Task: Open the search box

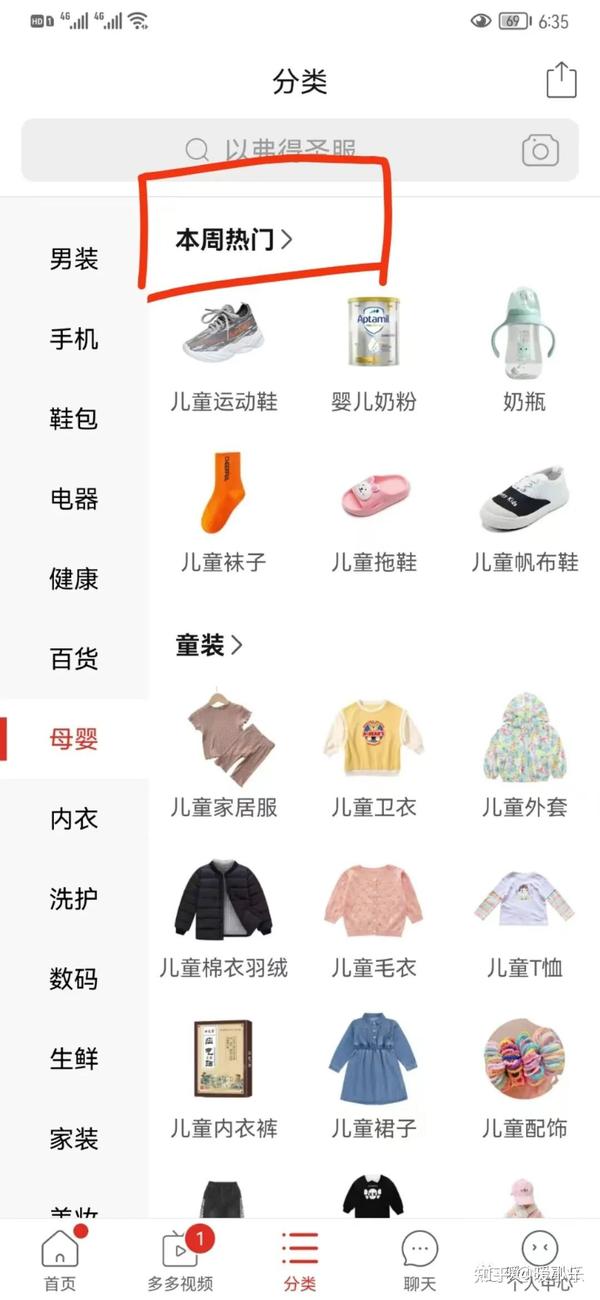Action: point(300,150)
